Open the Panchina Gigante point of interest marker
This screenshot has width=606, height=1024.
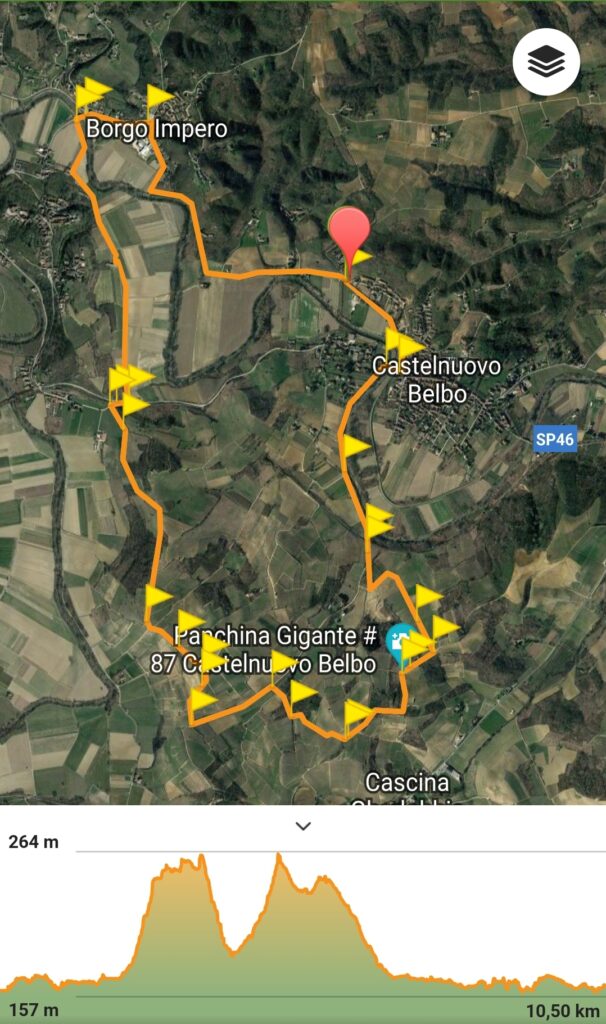pyautogui.click(x=402, y=640)
